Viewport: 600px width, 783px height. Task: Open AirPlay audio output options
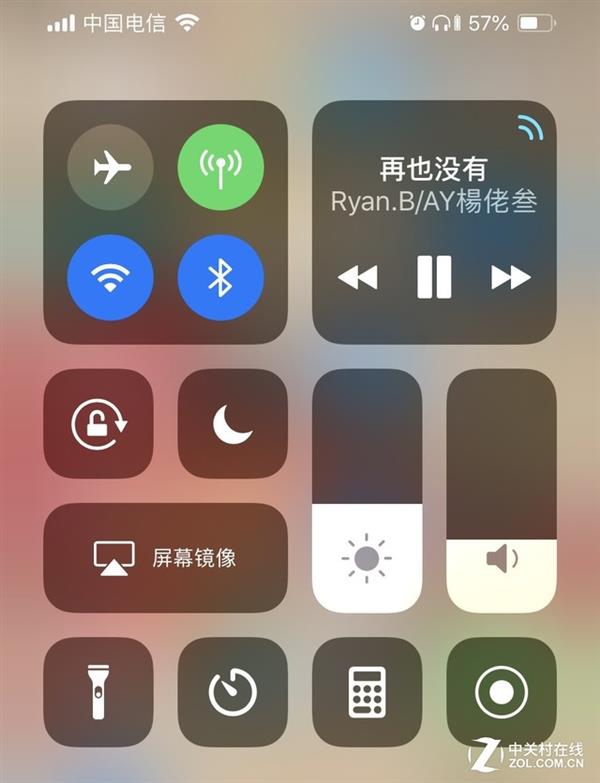coord(528,128)
